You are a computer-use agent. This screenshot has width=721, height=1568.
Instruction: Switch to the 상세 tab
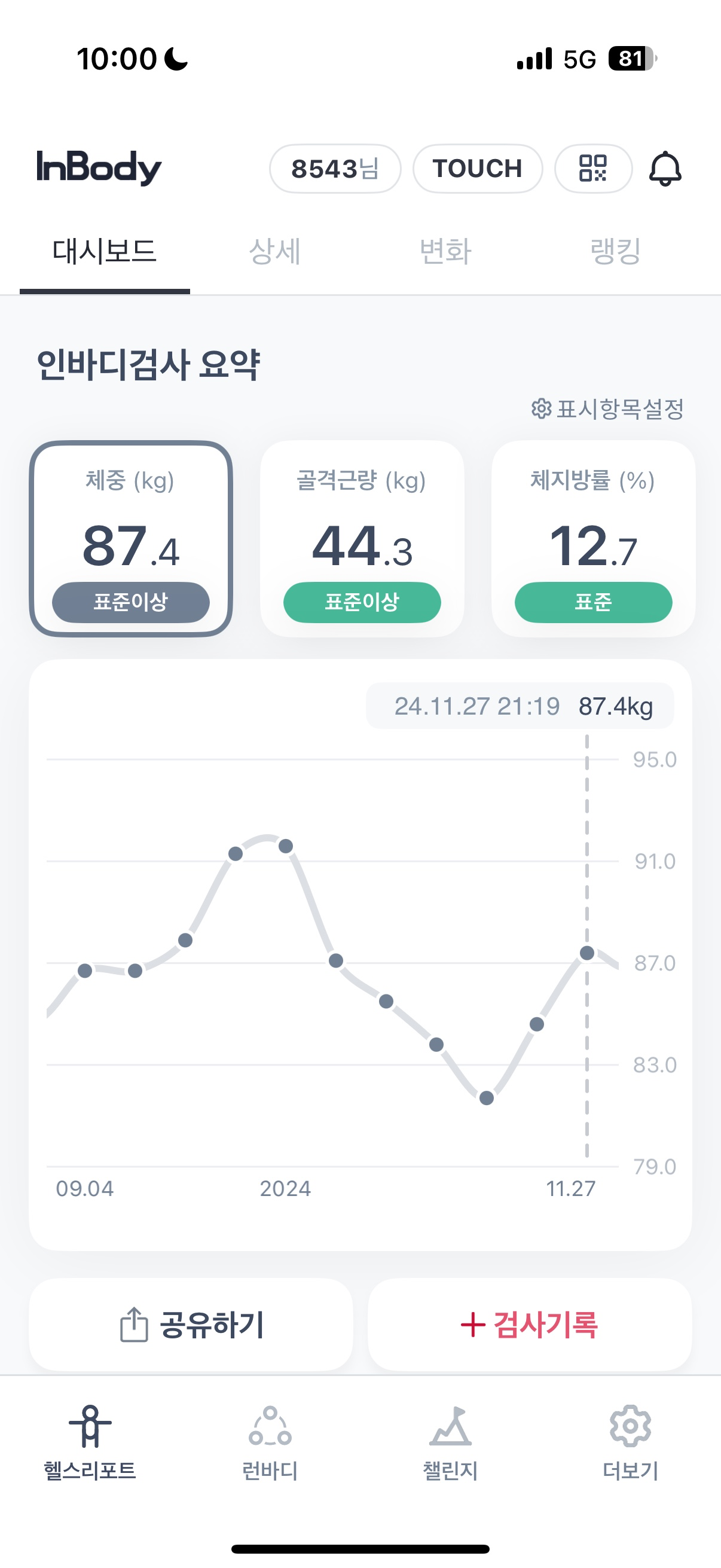click(274, 251)
